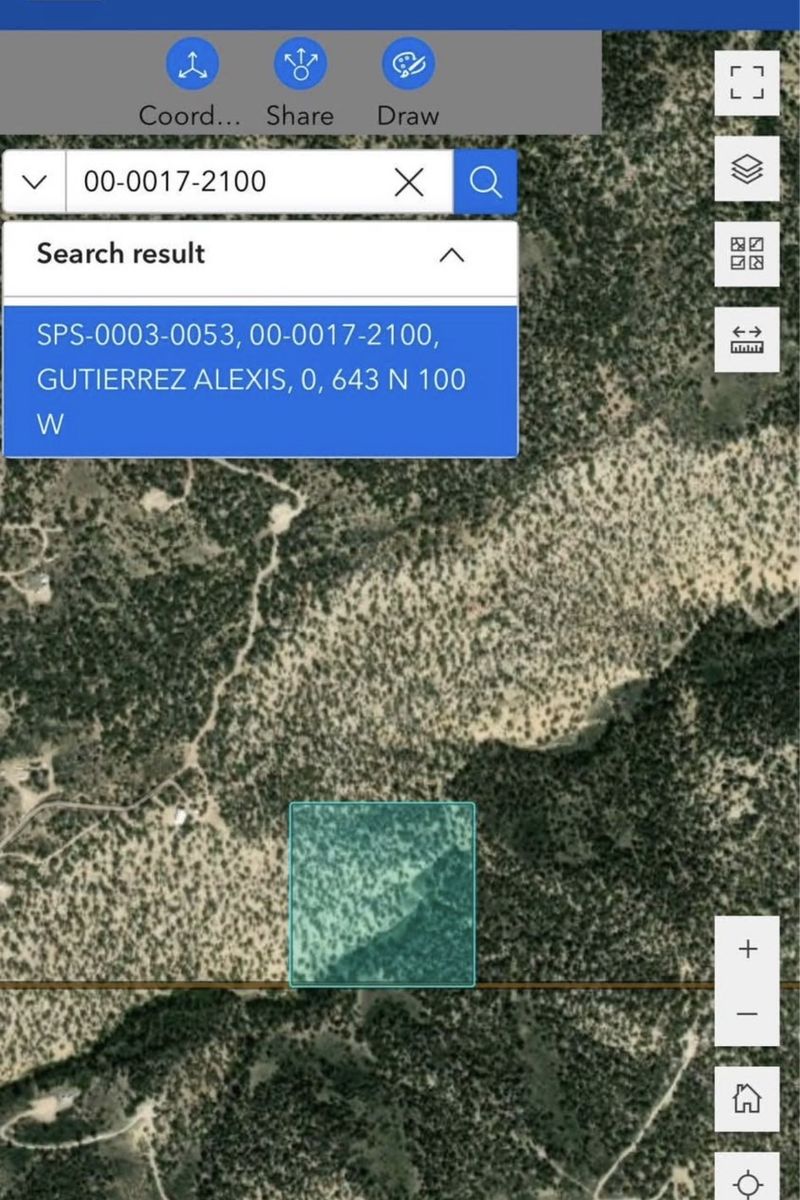The height and width of the screenshot is (1200, 800).
Task: Tap the parcel search input field
Action: point(230,182)
